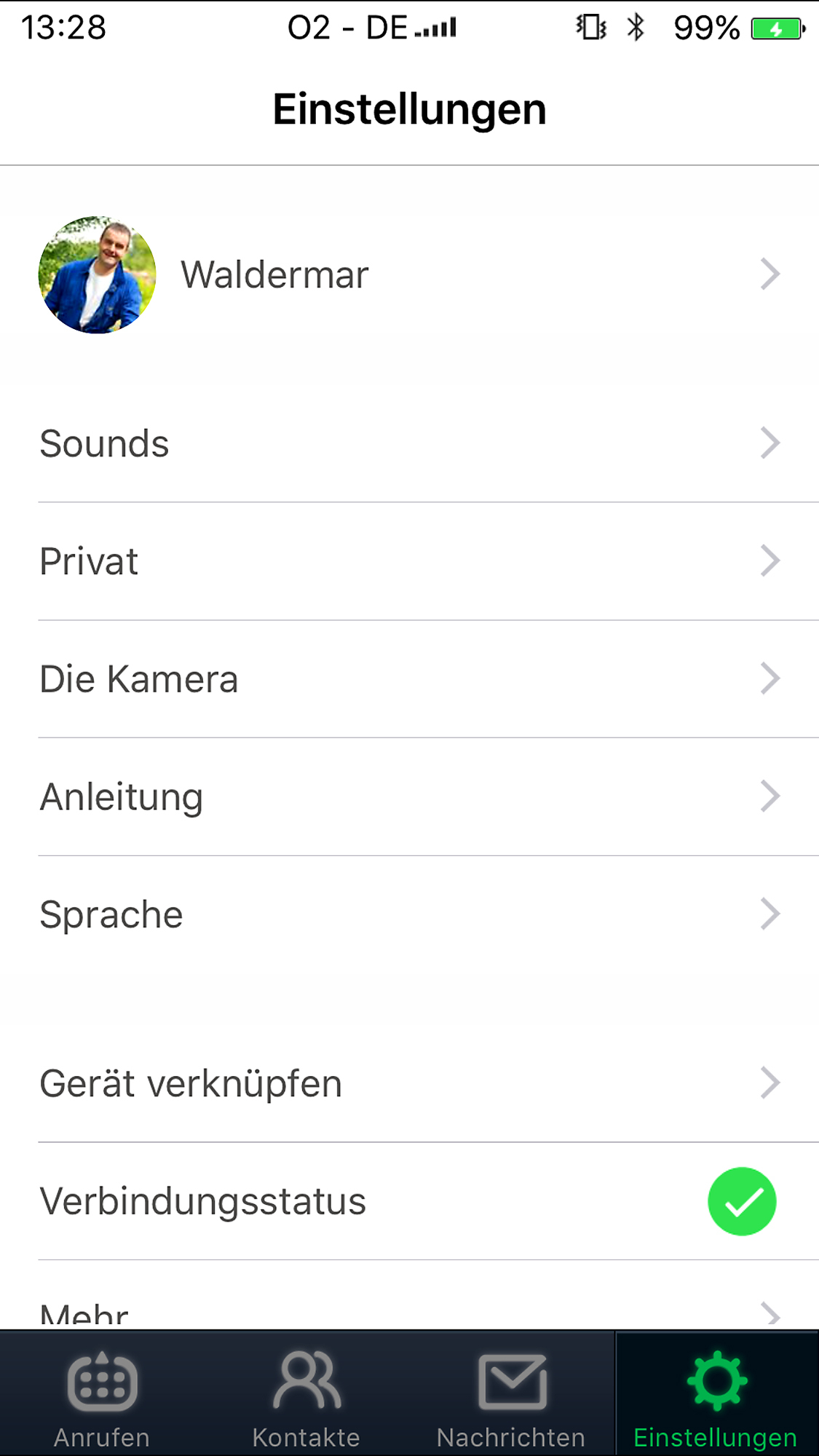The height and width of the screenshot is (1456, 819).
Task: Select Gerät verknüpfen
Action: [x=408, y=1083]
